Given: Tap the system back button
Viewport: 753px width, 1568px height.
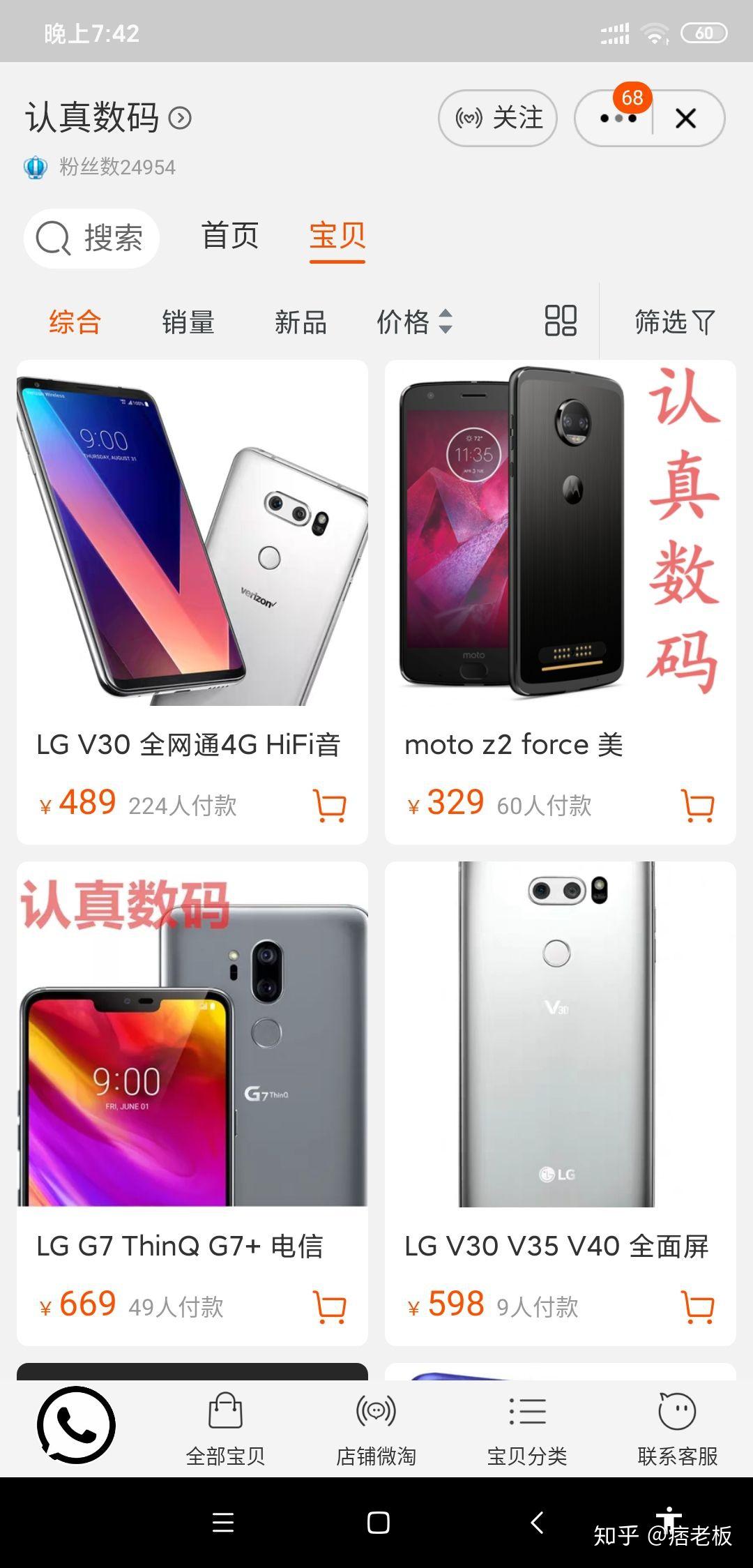Looking at the screenshot, I should point(537,1523).
